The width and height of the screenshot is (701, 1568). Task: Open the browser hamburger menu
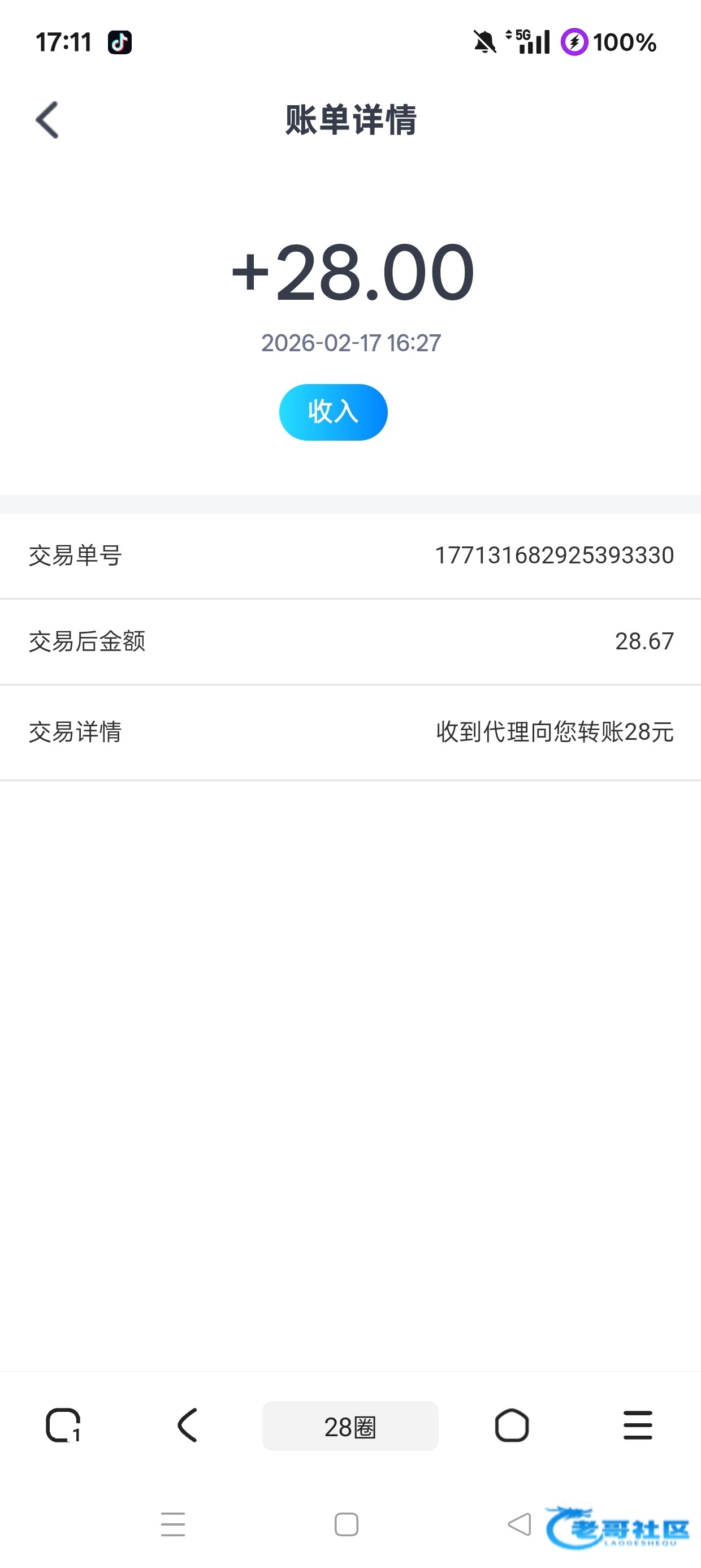[638, 1425]
